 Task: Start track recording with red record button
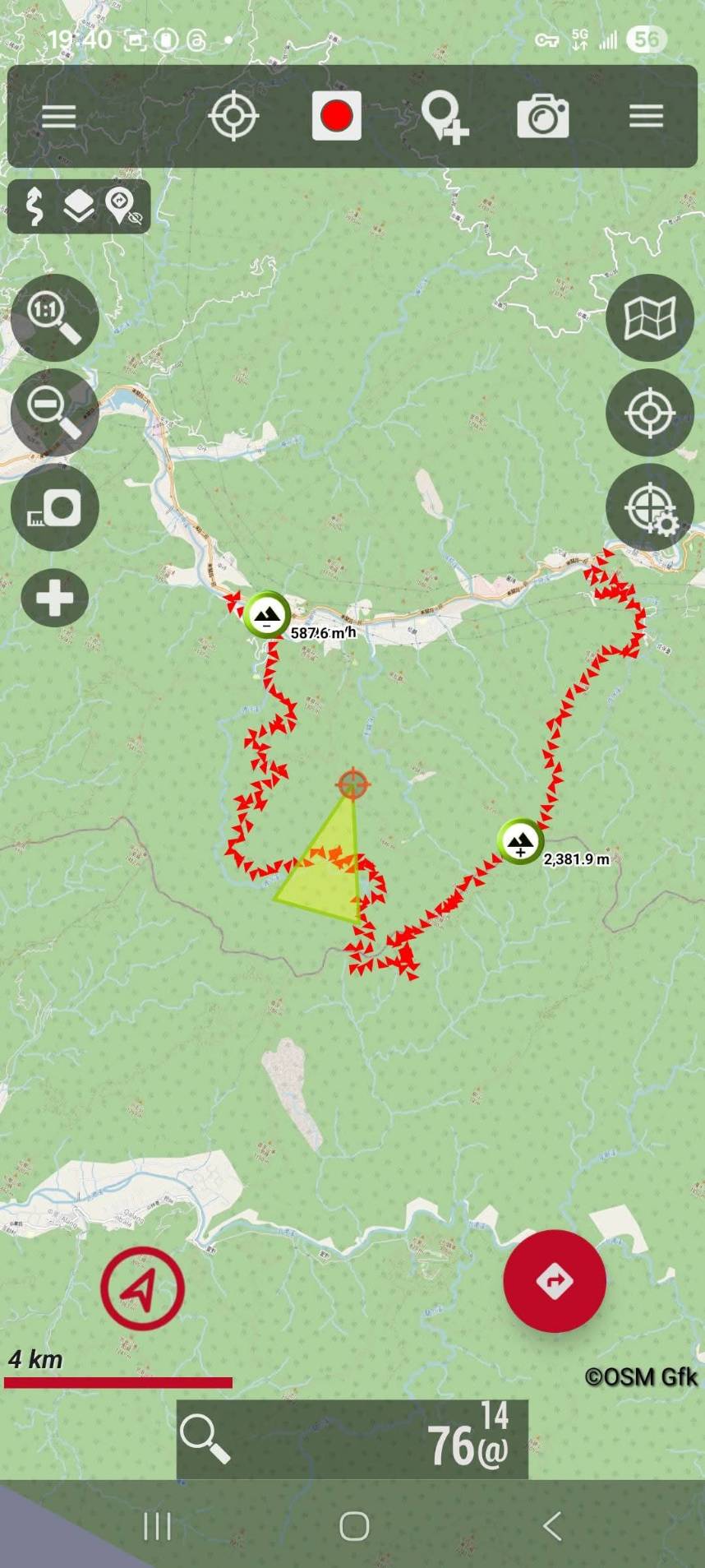(x=337, y=117)
